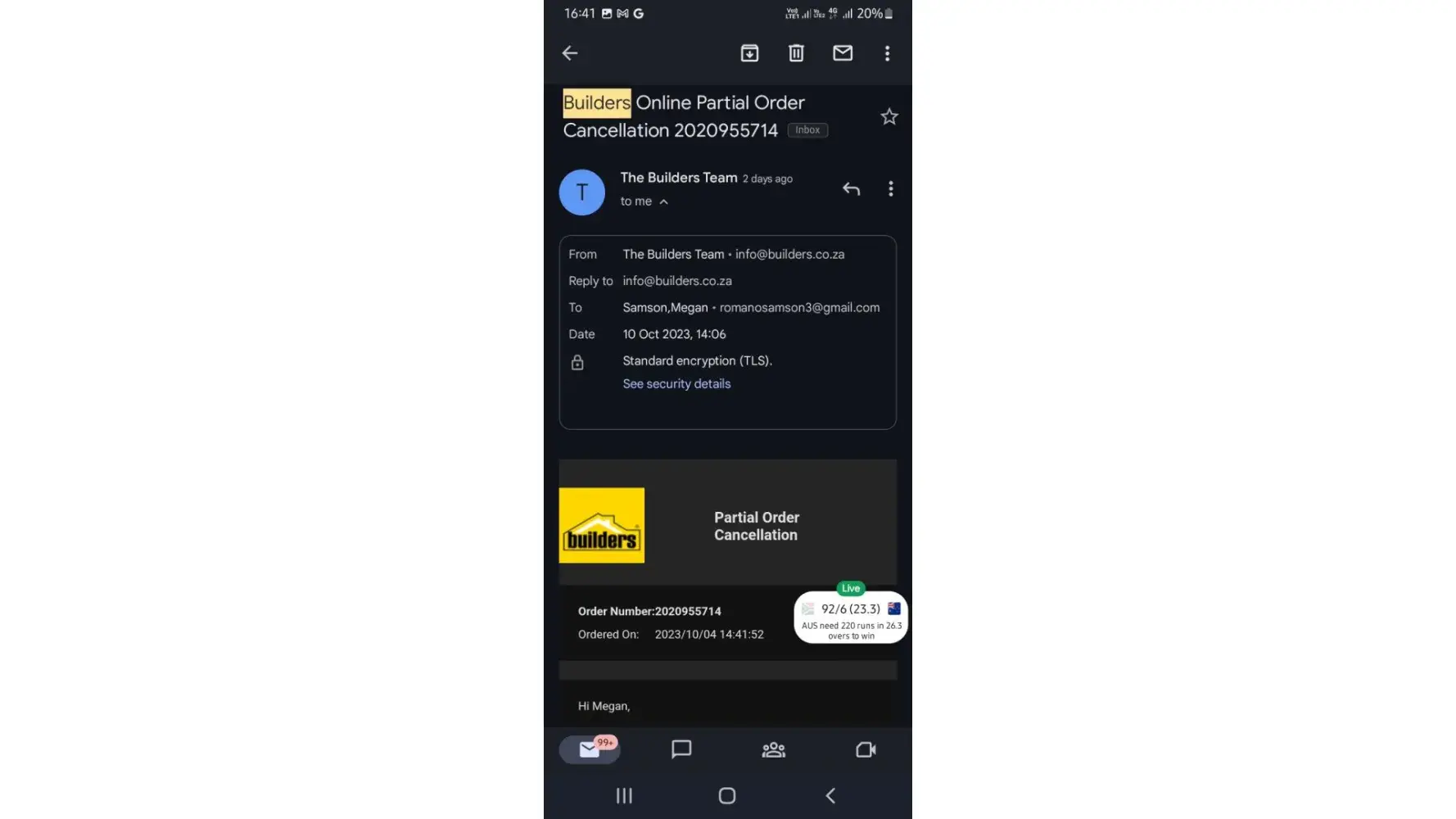Screen dimensions: 1456x819
Task: Switch to the Meet video tab
Action: tap(866, 749)
